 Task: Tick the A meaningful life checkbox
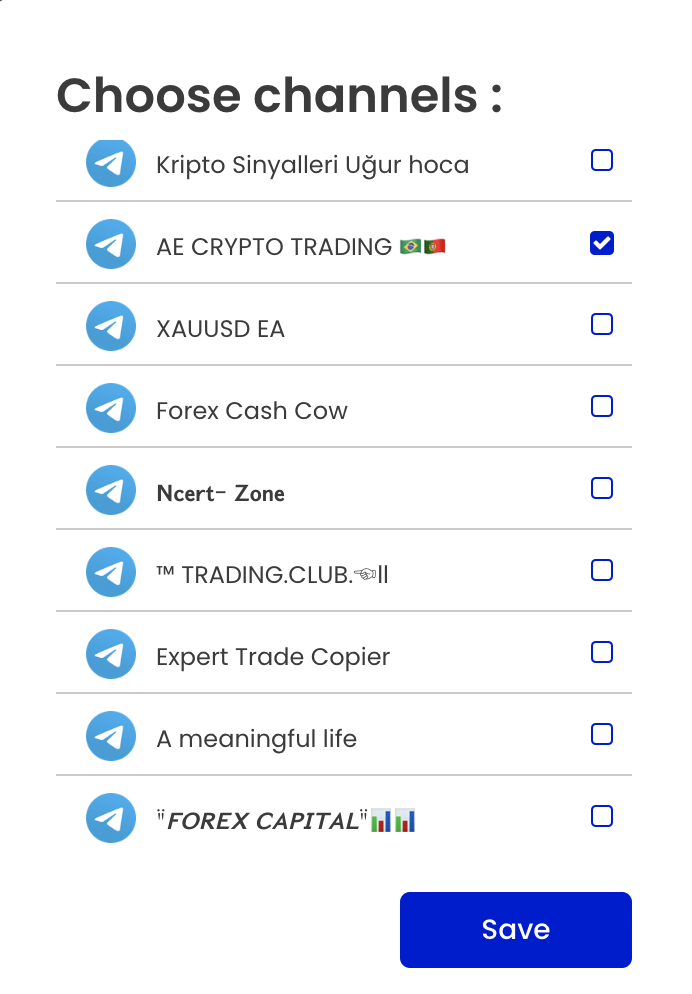point(602,735)
